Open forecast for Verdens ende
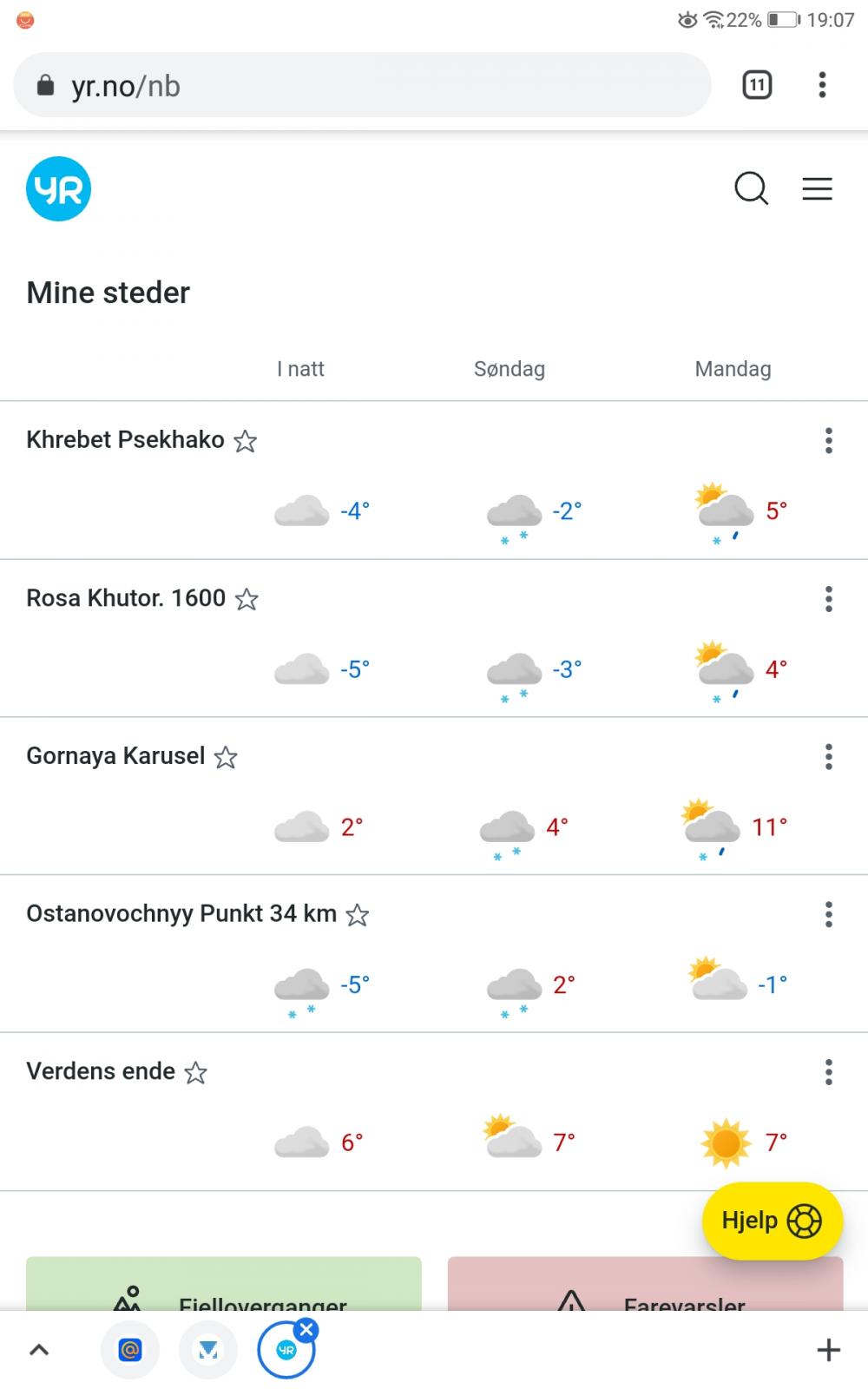 point(101,1071)
